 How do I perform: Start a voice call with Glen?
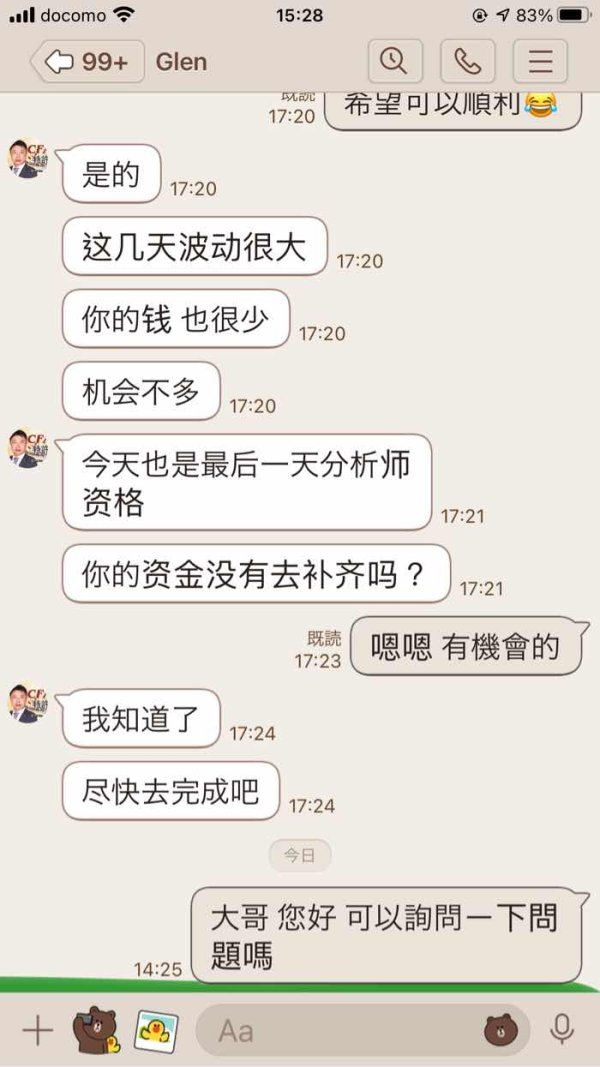[x=467, y=62]
